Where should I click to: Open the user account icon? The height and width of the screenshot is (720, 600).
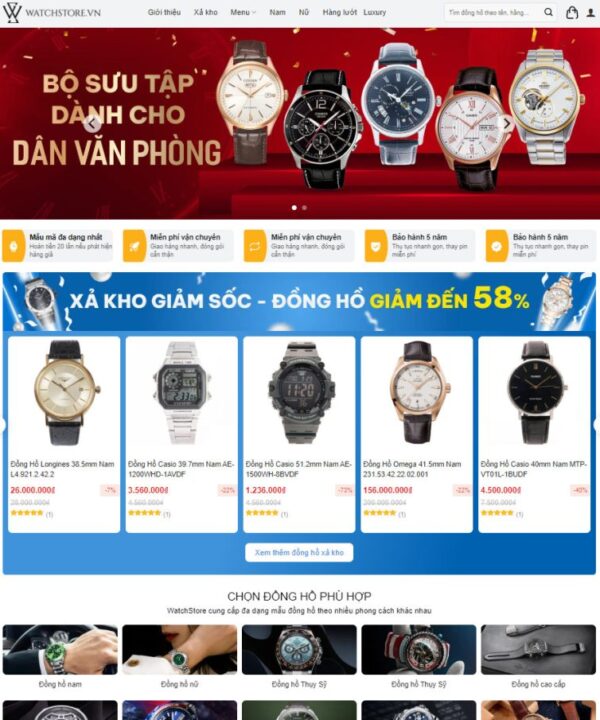pyautogui.click(x=590, y=13)
